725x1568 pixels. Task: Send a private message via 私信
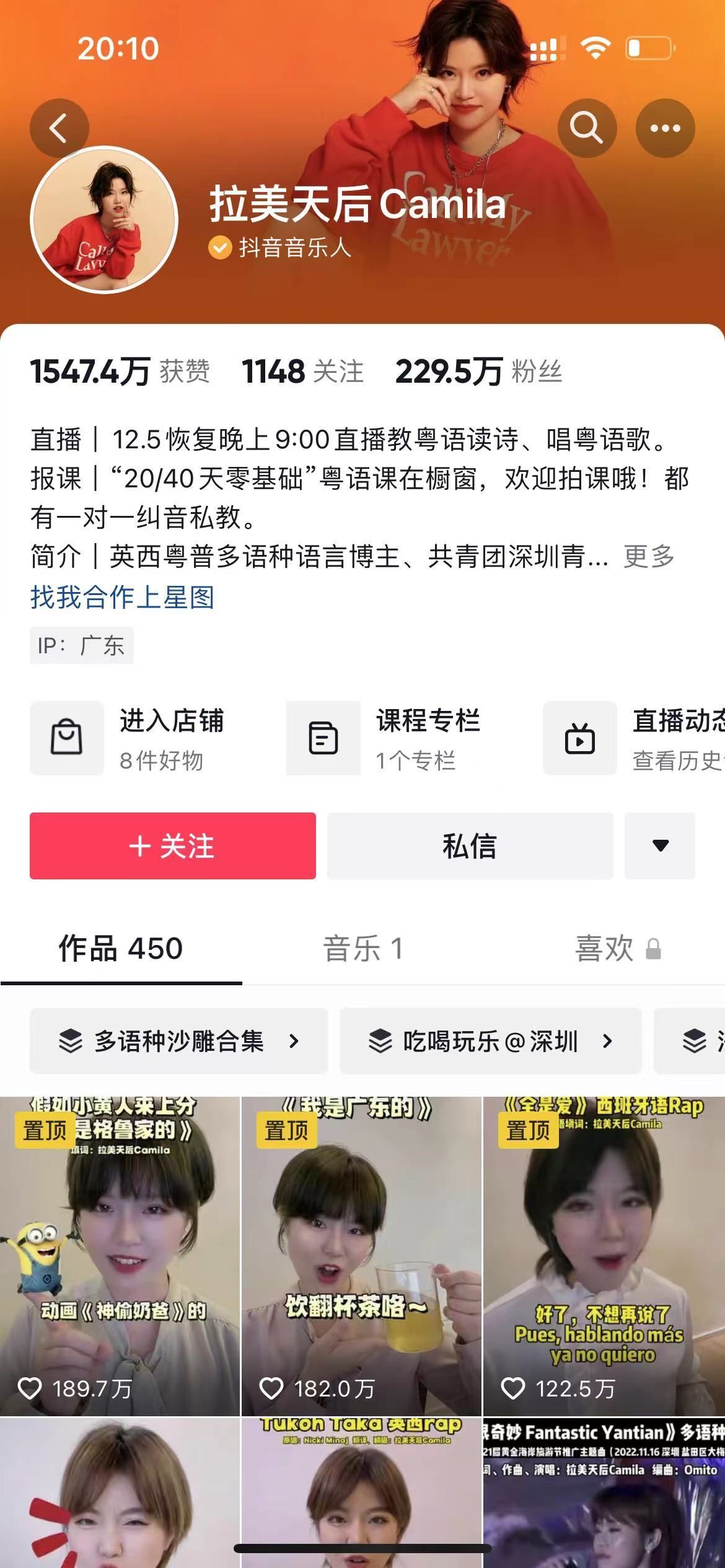[x=470, y=846]
